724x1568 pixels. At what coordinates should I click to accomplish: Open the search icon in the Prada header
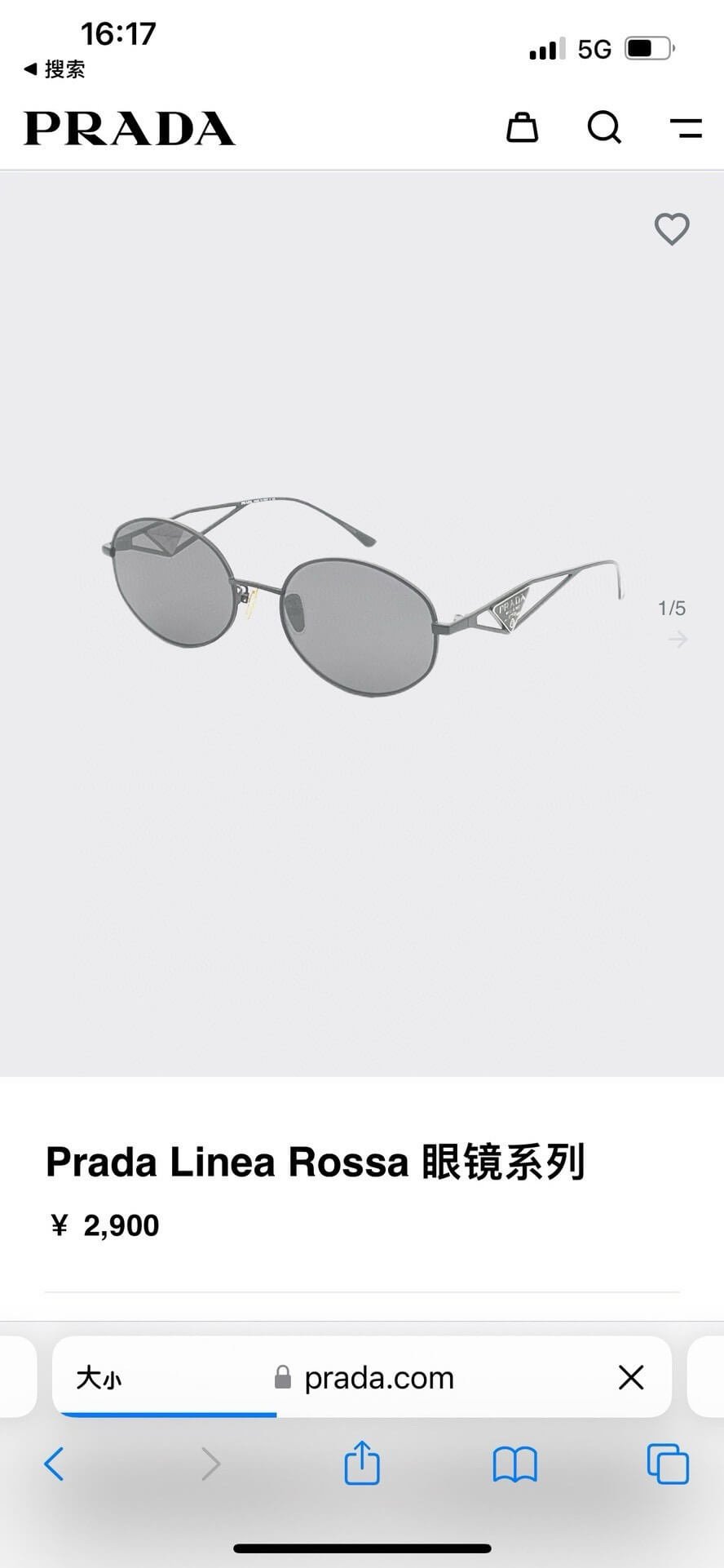click(604, 128)
